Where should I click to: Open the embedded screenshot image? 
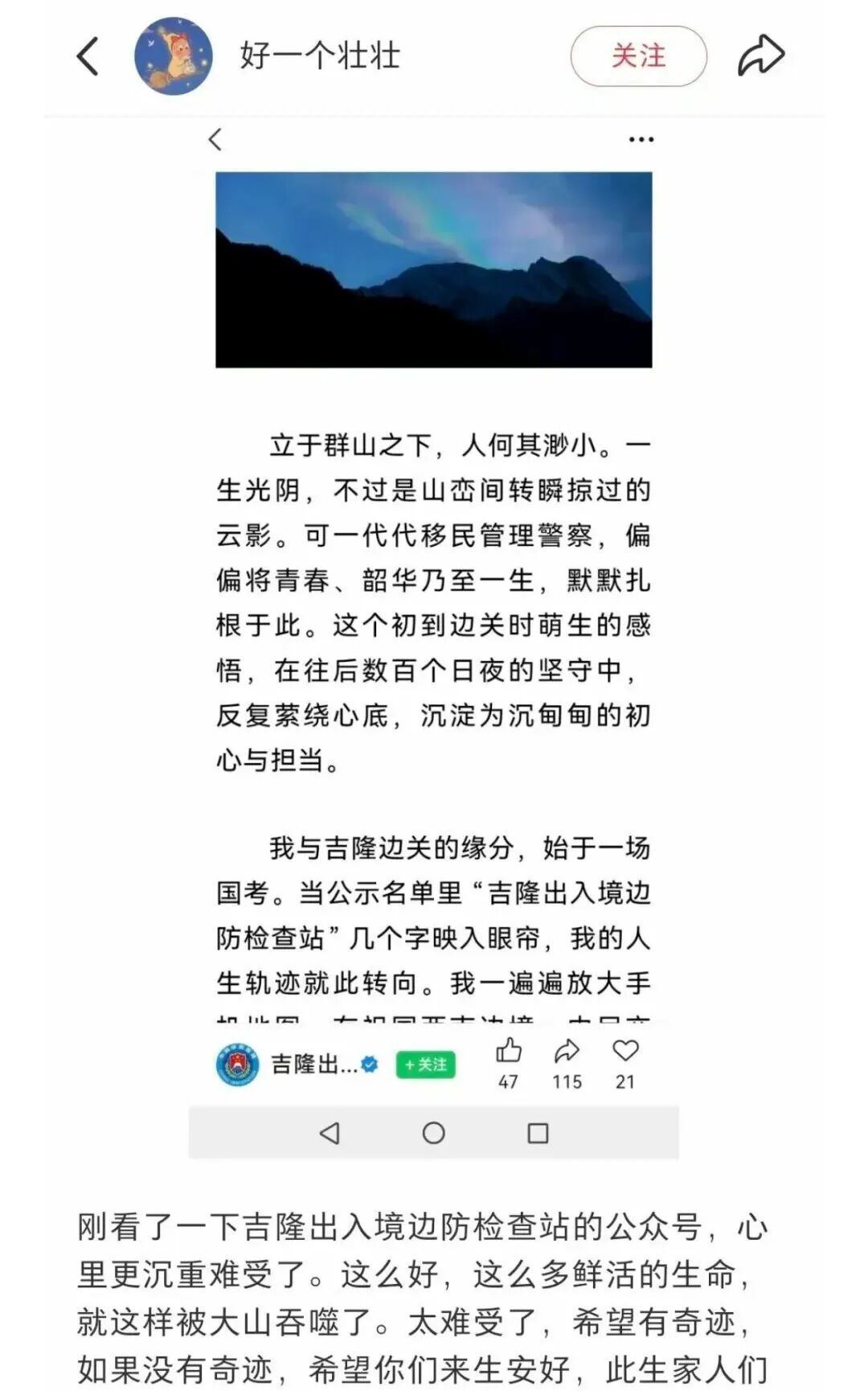point(434,640)
